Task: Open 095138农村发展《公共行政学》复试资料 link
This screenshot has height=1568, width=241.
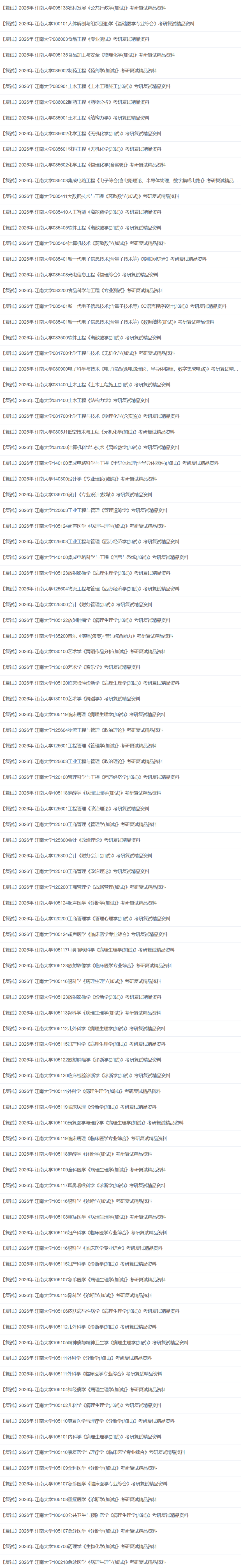Action: tap(85, 8)
